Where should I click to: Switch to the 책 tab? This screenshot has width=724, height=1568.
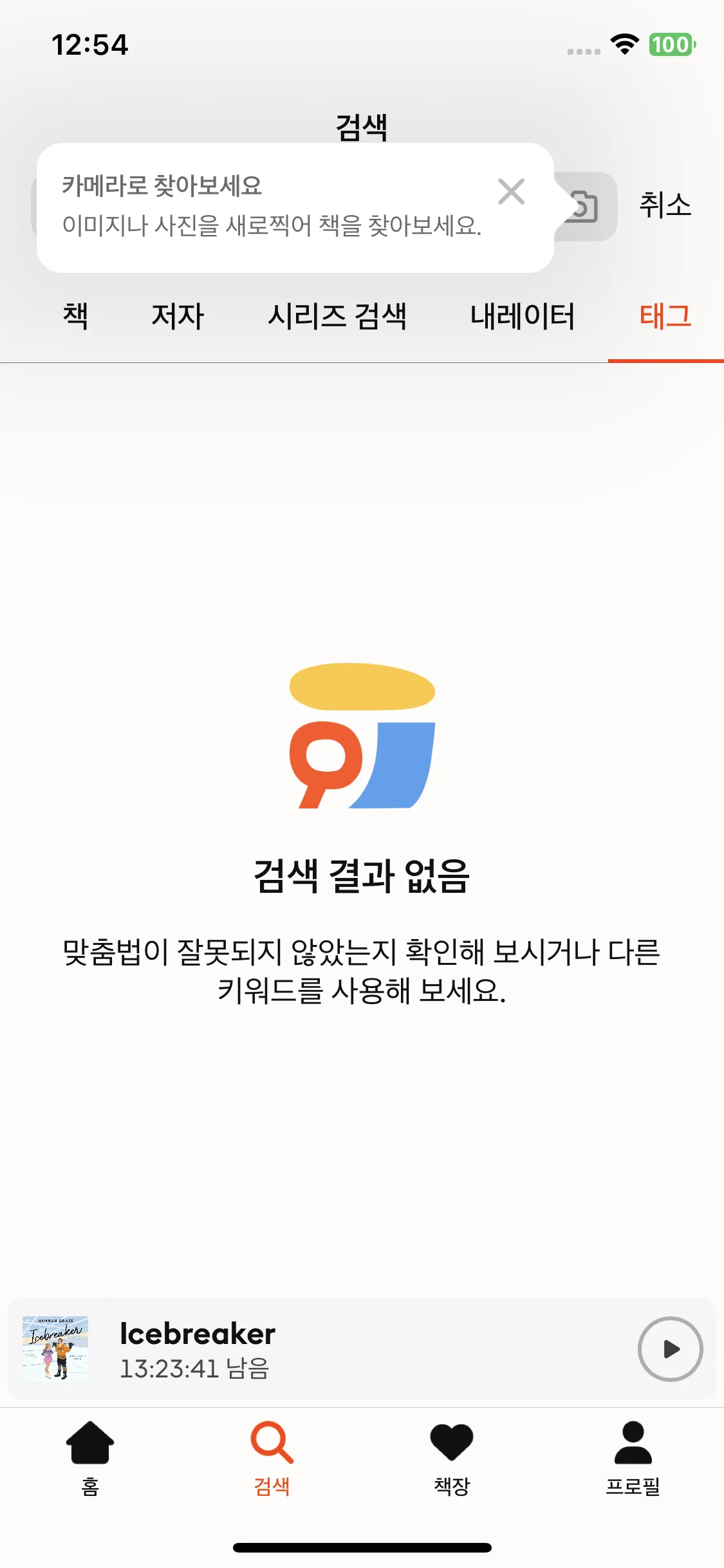point(75,316)
